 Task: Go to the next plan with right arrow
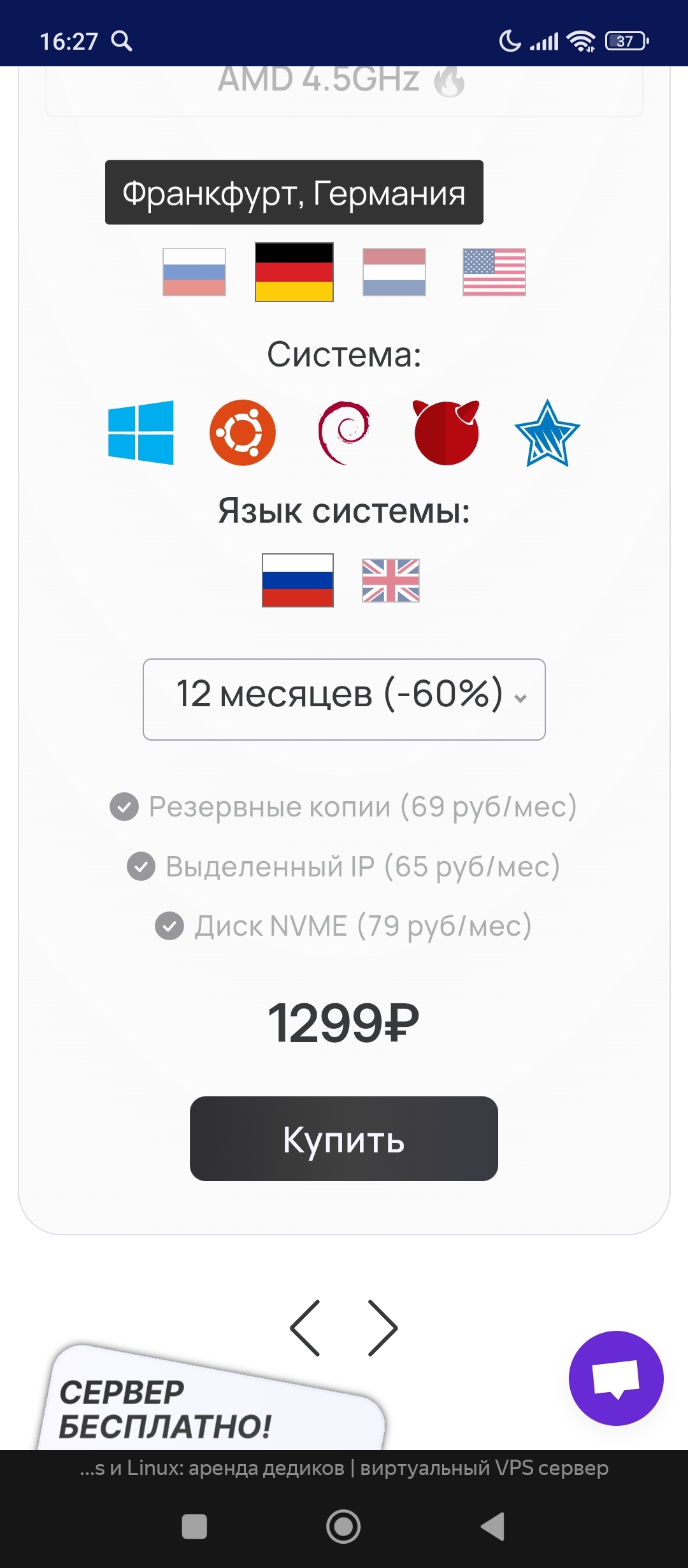(x=383, y=1328)
